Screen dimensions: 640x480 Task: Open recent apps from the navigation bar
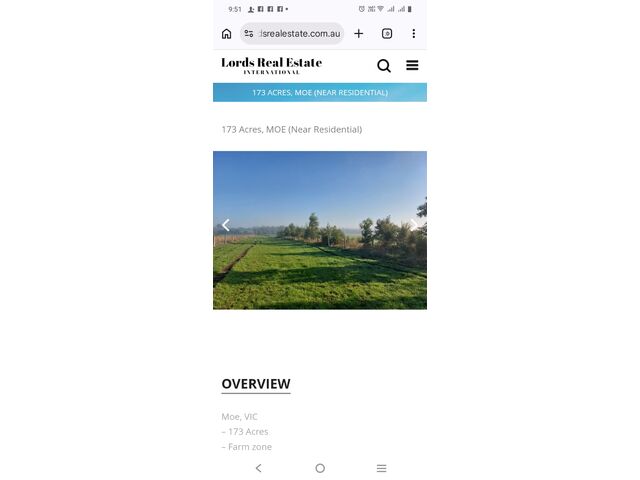coord(381,468)
